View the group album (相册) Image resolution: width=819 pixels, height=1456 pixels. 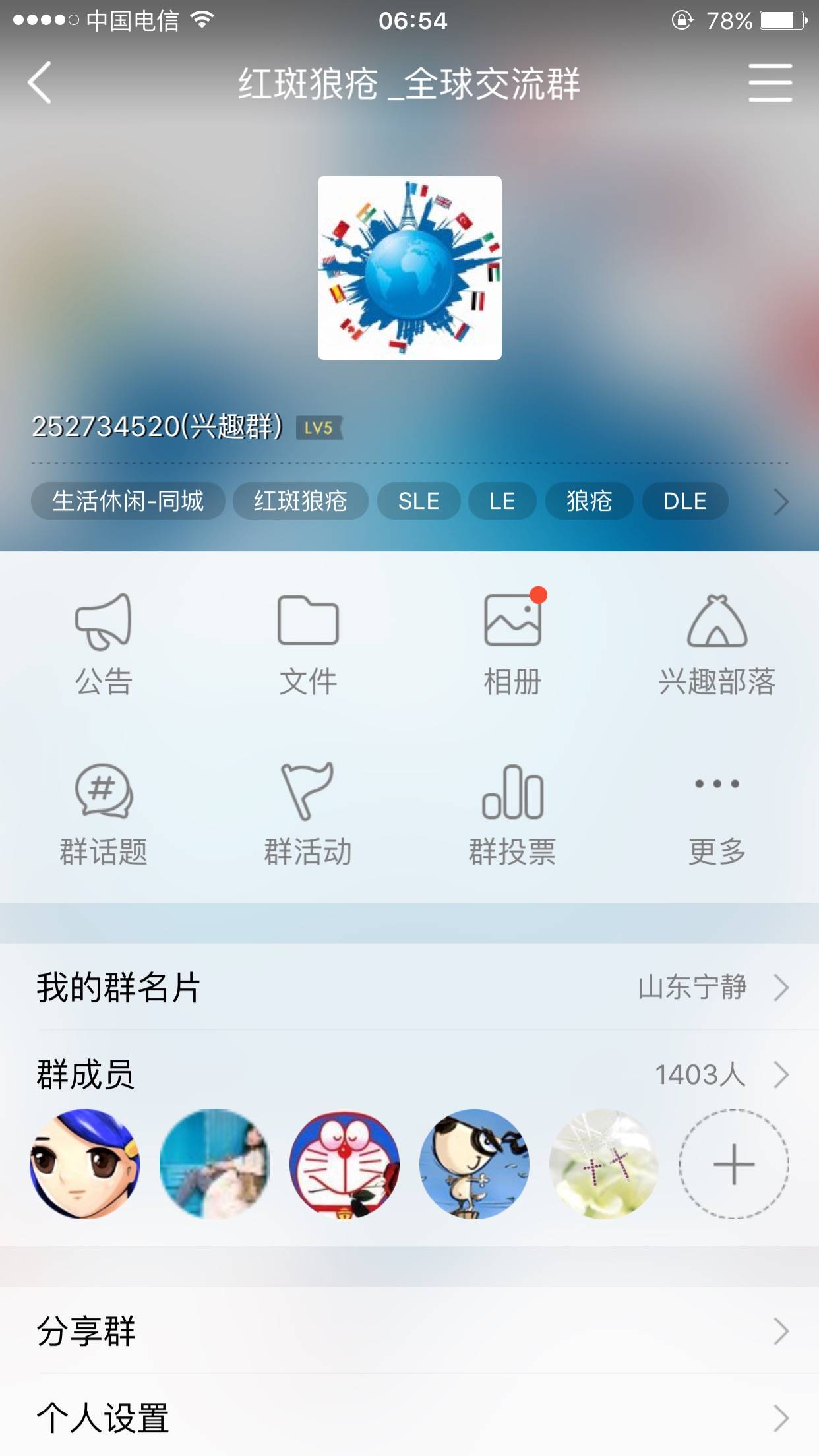coord(512,644)
